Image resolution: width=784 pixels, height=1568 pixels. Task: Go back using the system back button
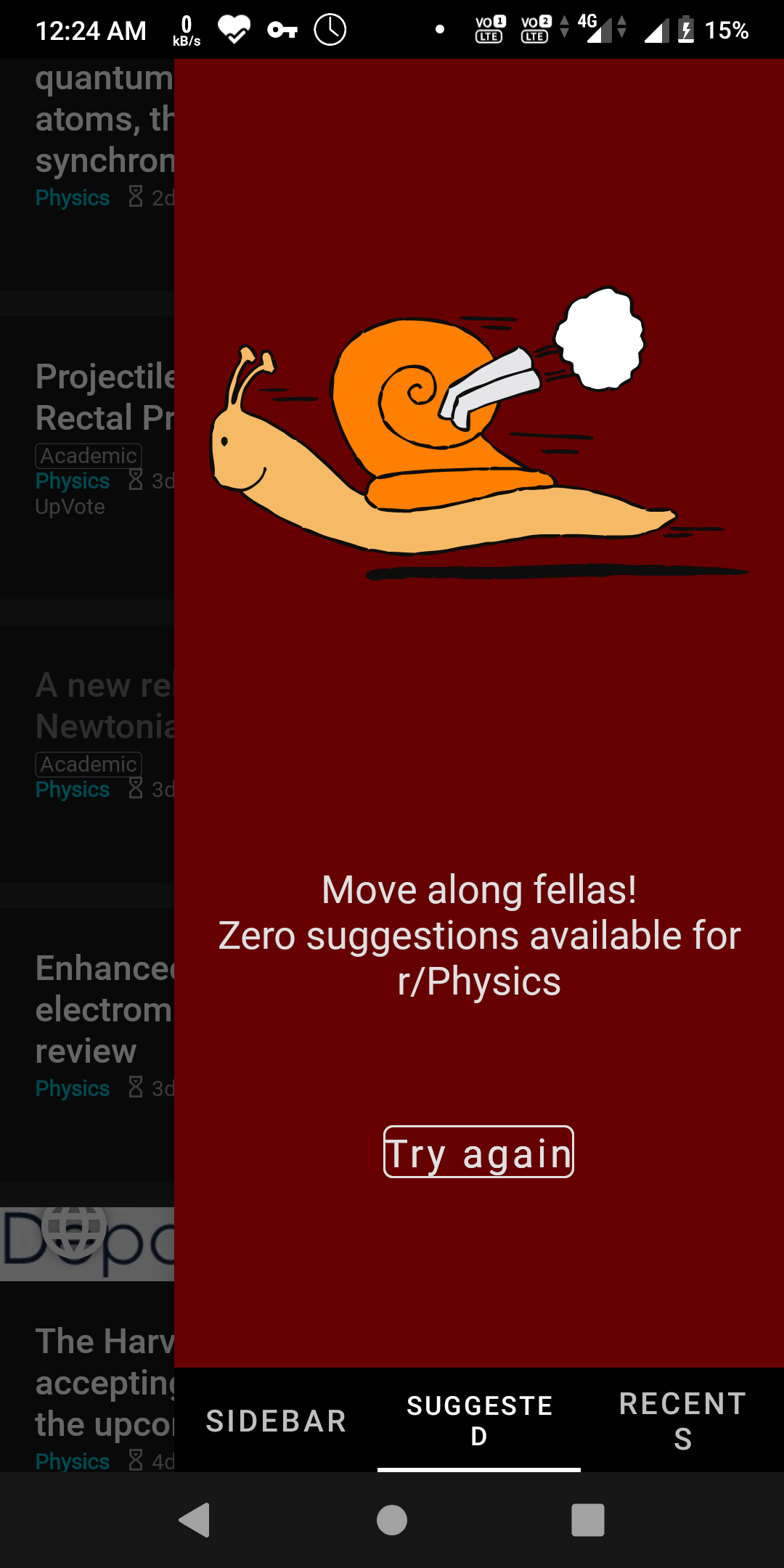point(195,1520)
